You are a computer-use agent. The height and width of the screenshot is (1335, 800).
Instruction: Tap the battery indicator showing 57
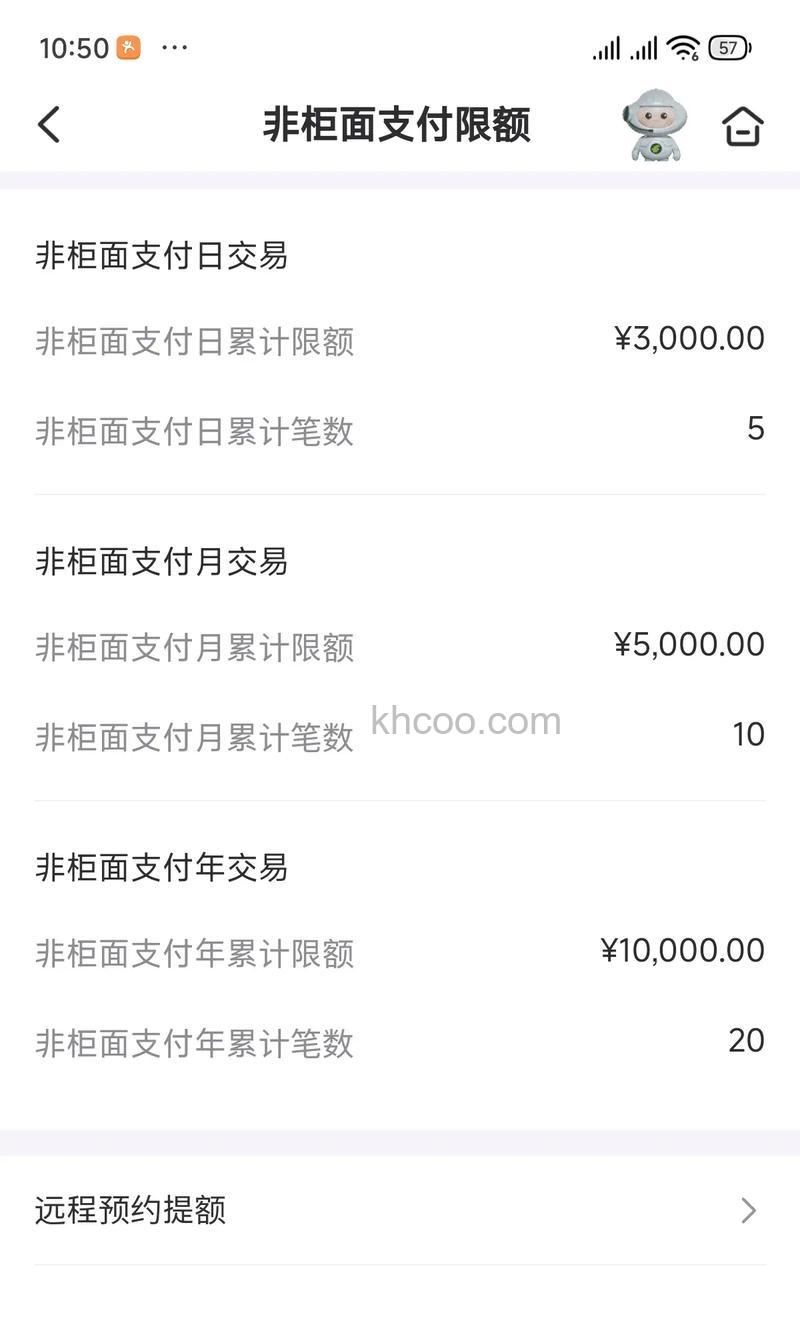(x=729, y=46)
